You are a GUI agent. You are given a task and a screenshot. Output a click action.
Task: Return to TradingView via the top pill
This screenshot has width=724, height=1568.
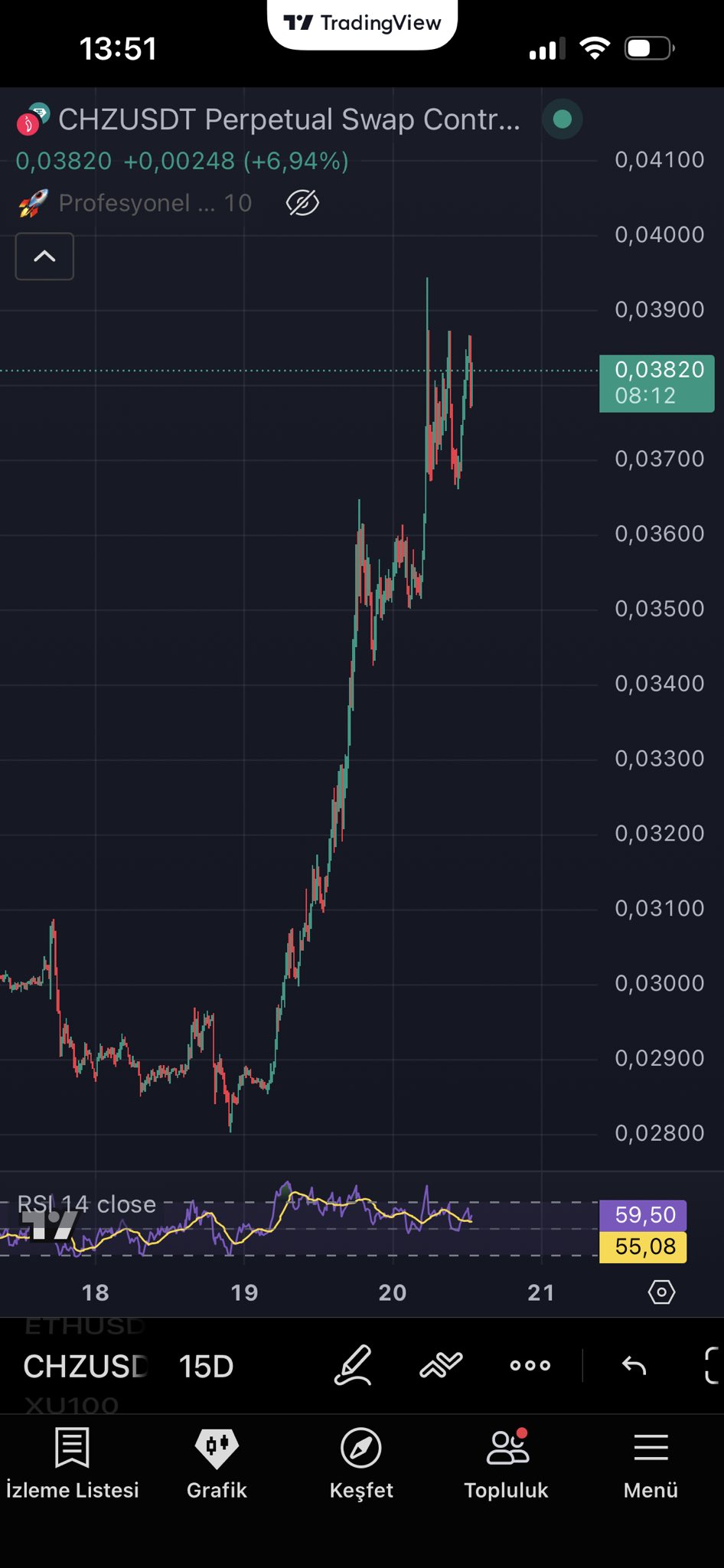pos(362,23)
